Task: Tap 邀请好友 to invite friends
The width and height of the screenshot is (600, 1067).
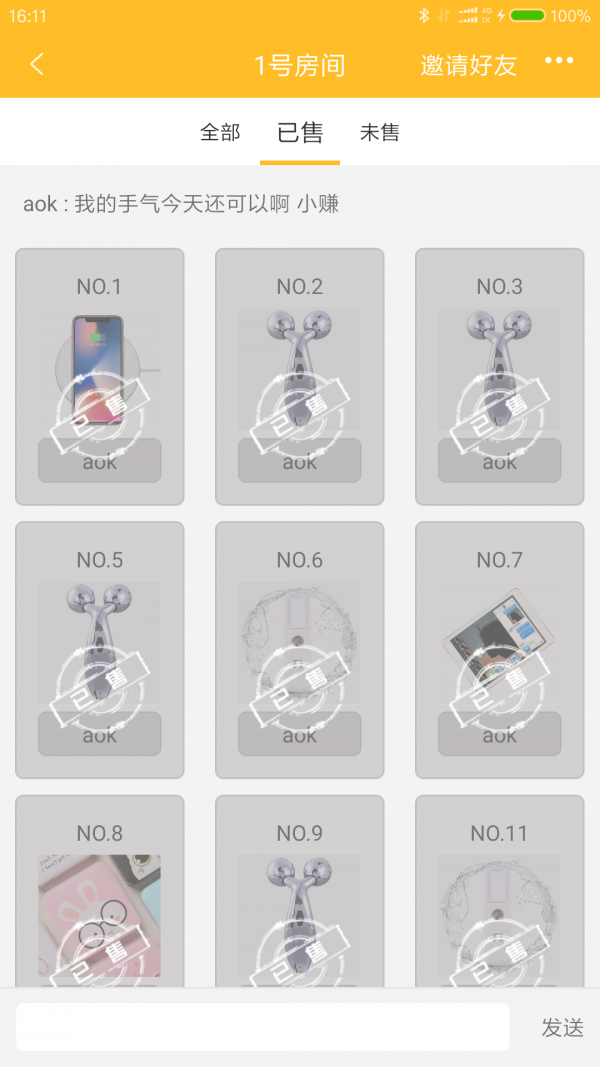Action: 468,66
